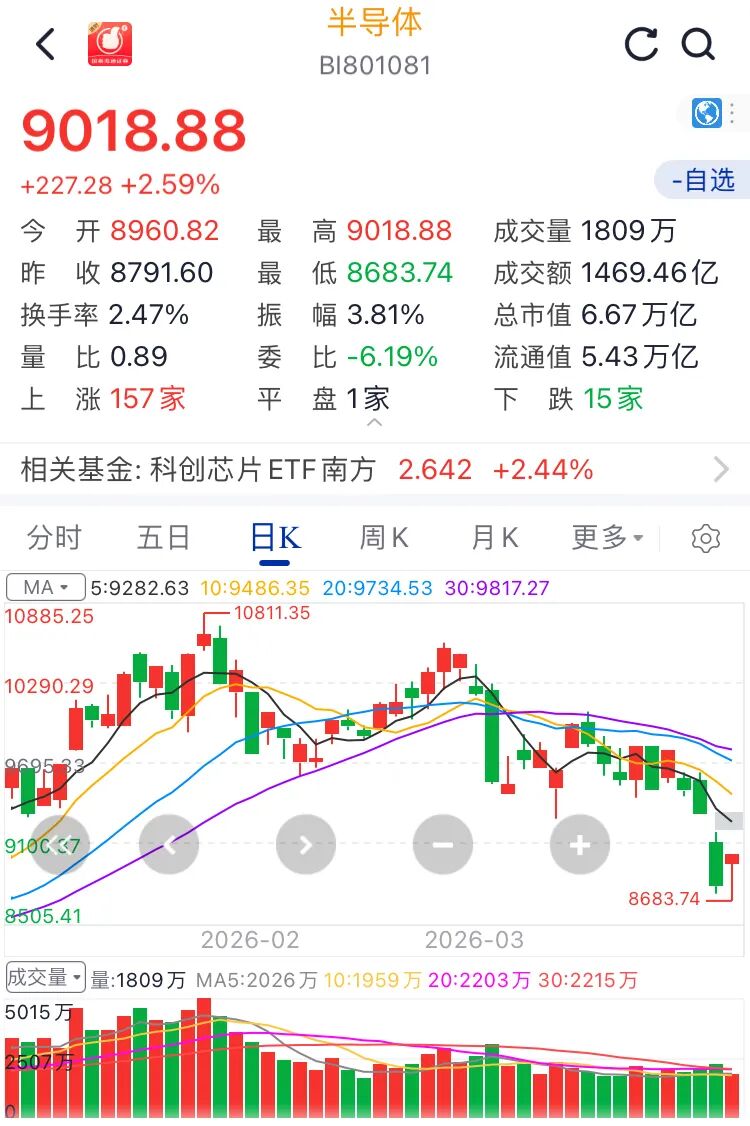
Task: Switch to the 周K chart tab
Action: 384,538
